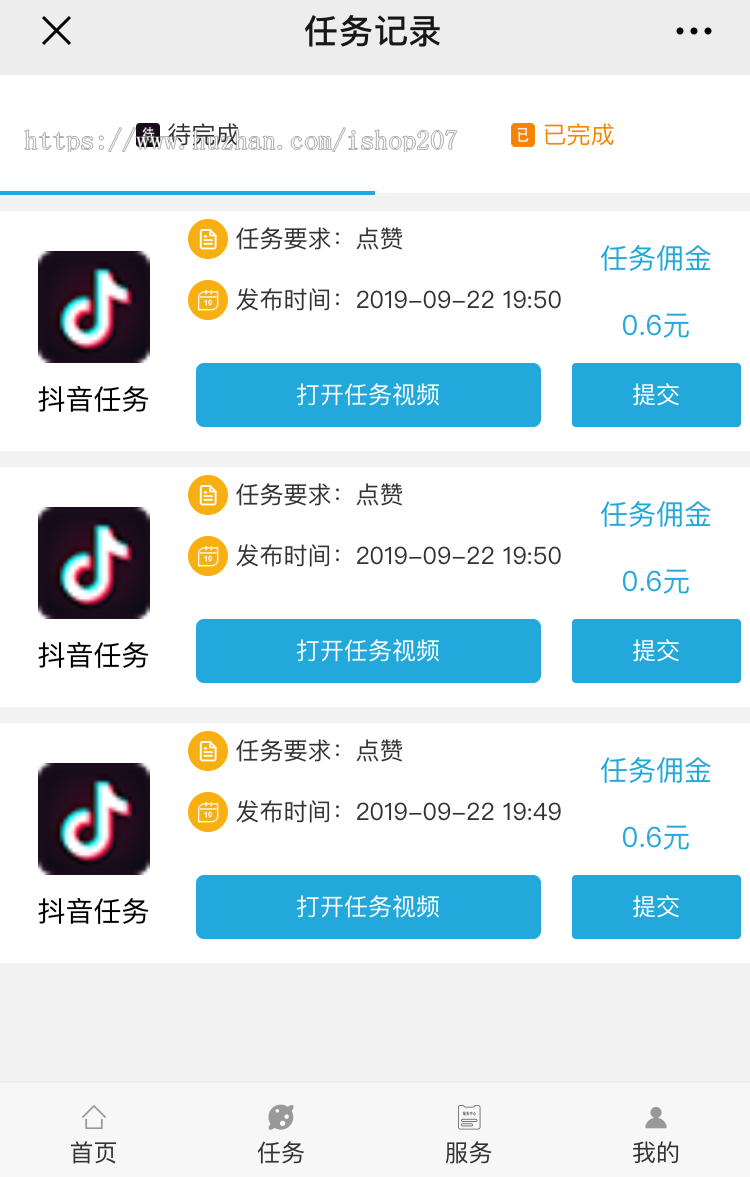Viewport: 750px width, 1177px height.
Task: Click the calendar icon on the second task
Action: coord(207,555)
